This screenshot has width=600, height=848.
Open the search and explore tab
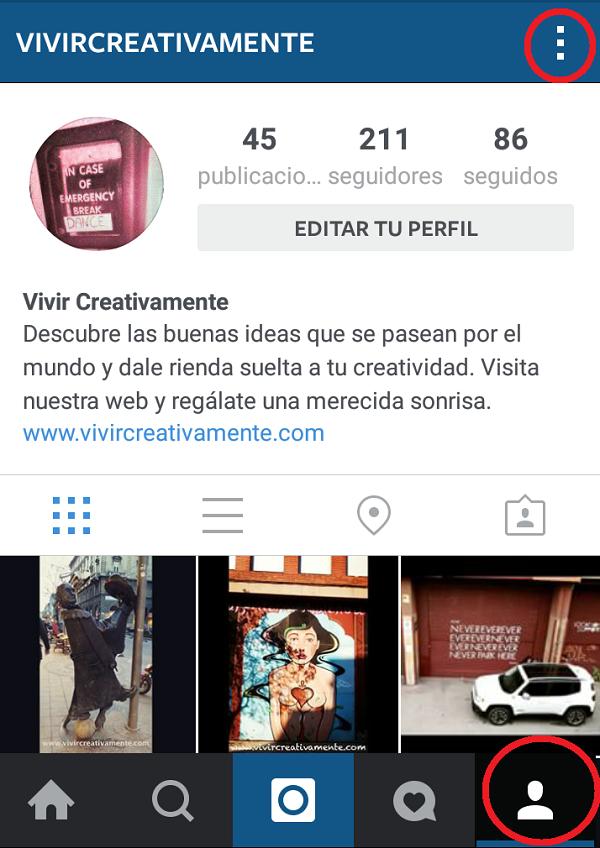pos(172,800)
